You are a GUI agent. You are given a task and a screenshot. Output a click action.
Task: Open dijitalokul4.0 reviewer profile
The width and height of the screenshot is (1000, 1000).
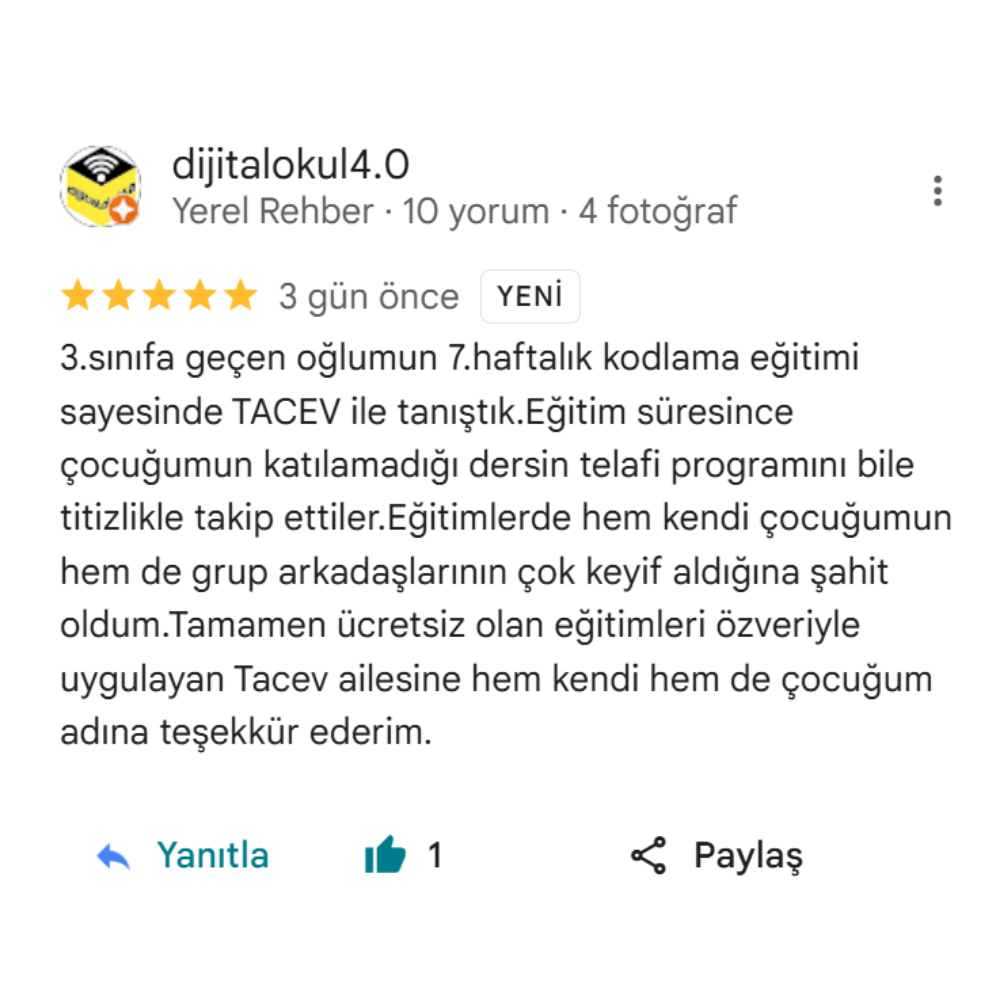[290, 165]
